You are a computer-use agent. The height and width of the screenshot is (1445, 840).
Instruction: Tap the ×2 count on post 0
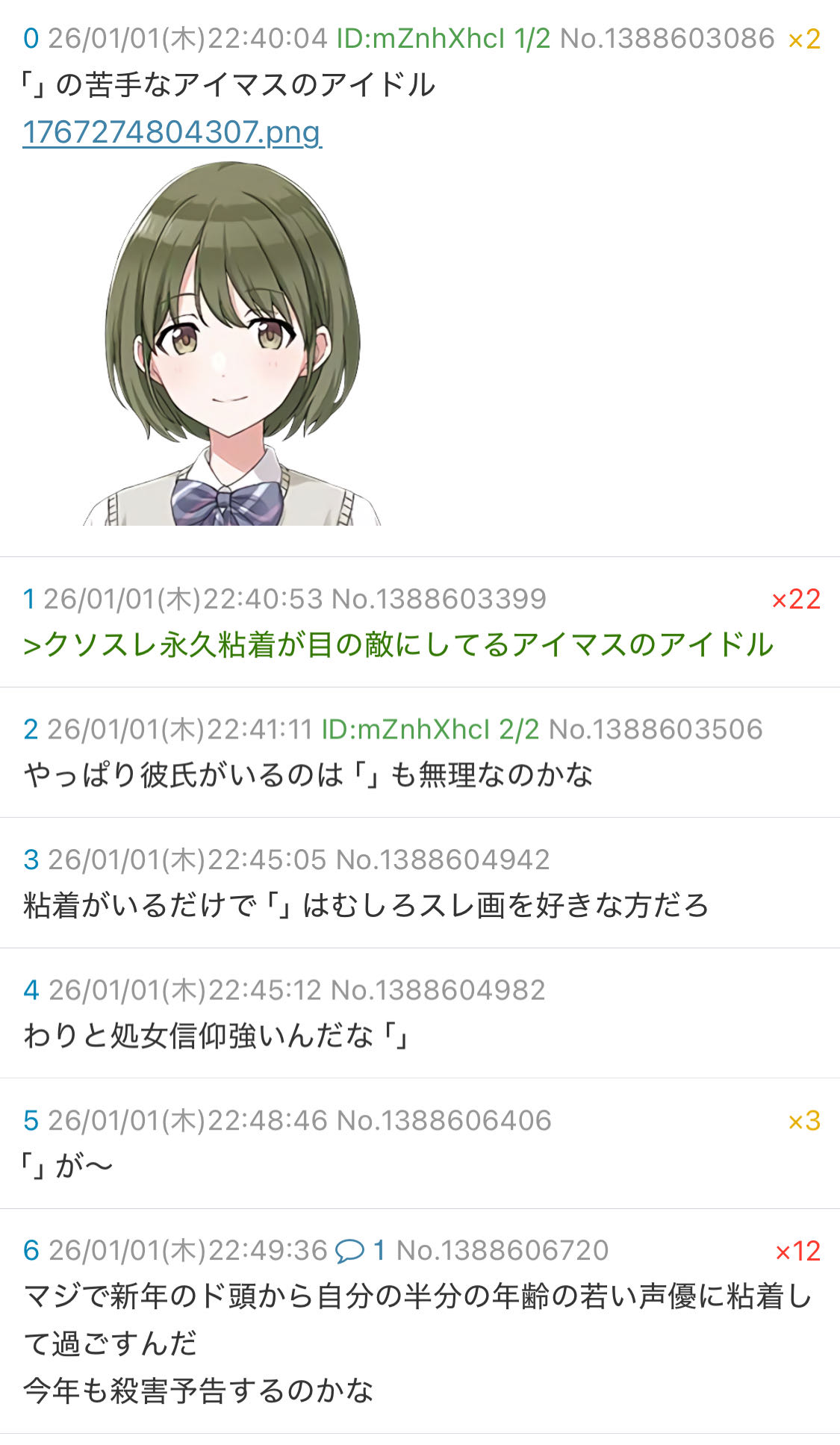[x=803, y=39]
